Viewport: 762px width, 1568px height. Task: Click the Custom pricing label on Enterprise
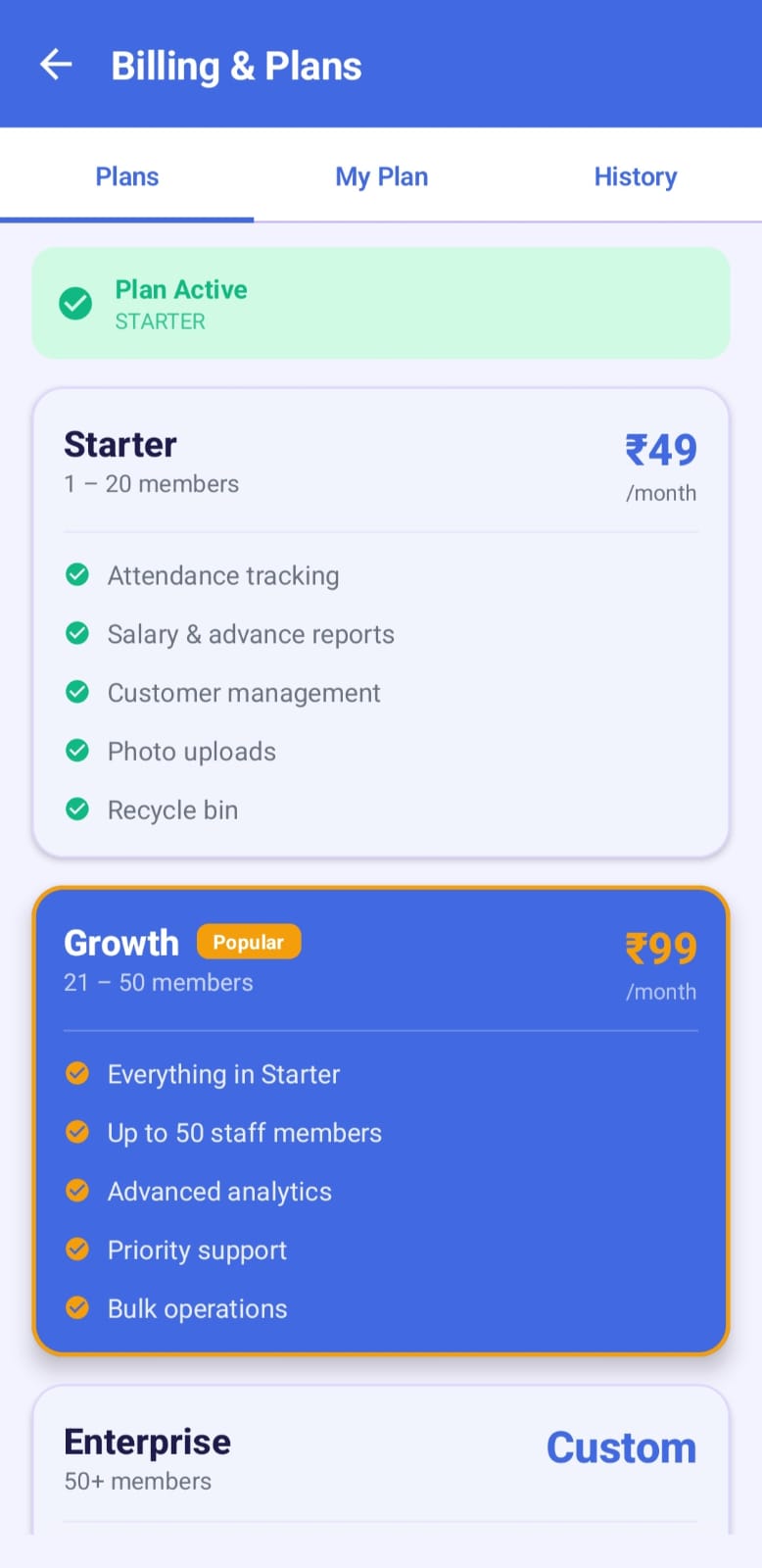(x=621, y=1446)
